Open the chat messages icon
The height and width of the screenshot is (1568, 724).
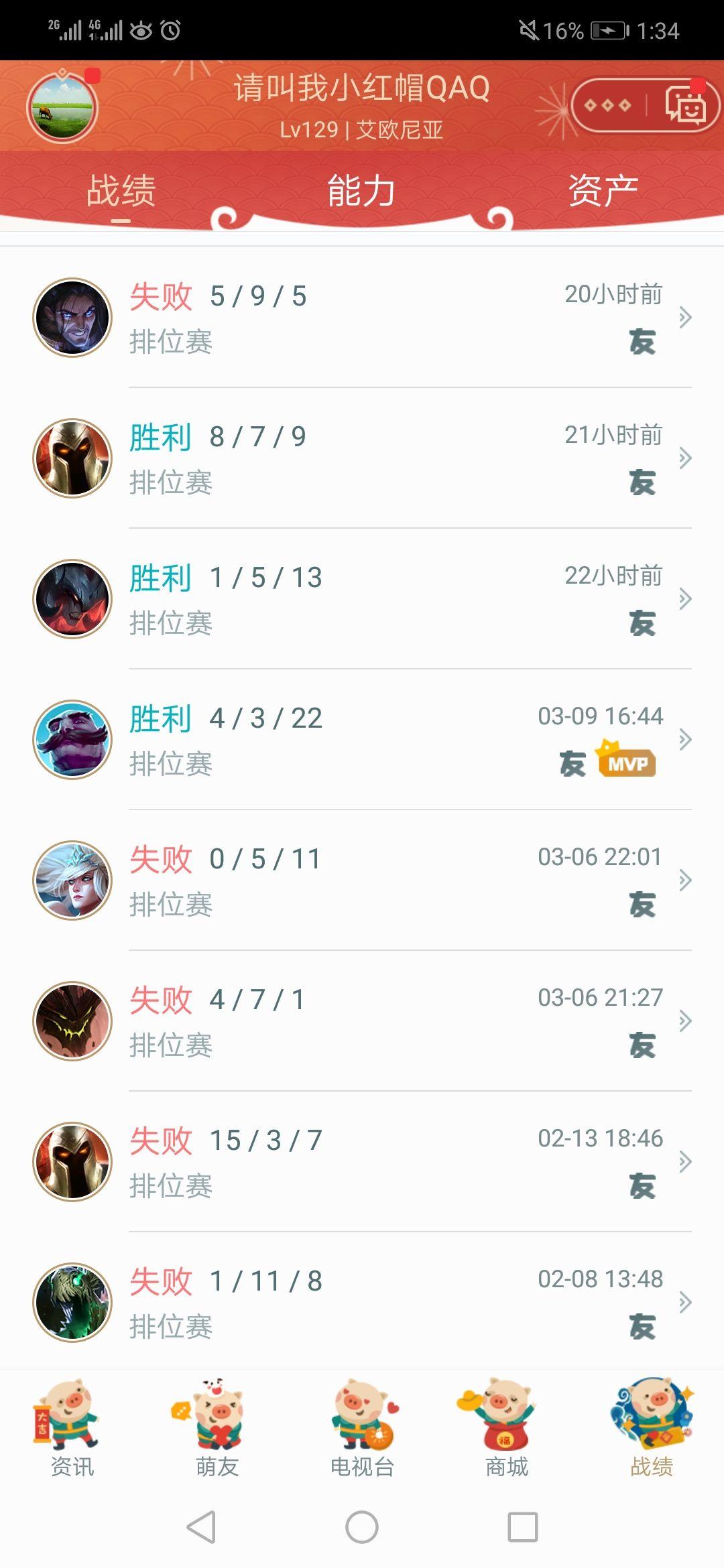(x=684, y=106)
